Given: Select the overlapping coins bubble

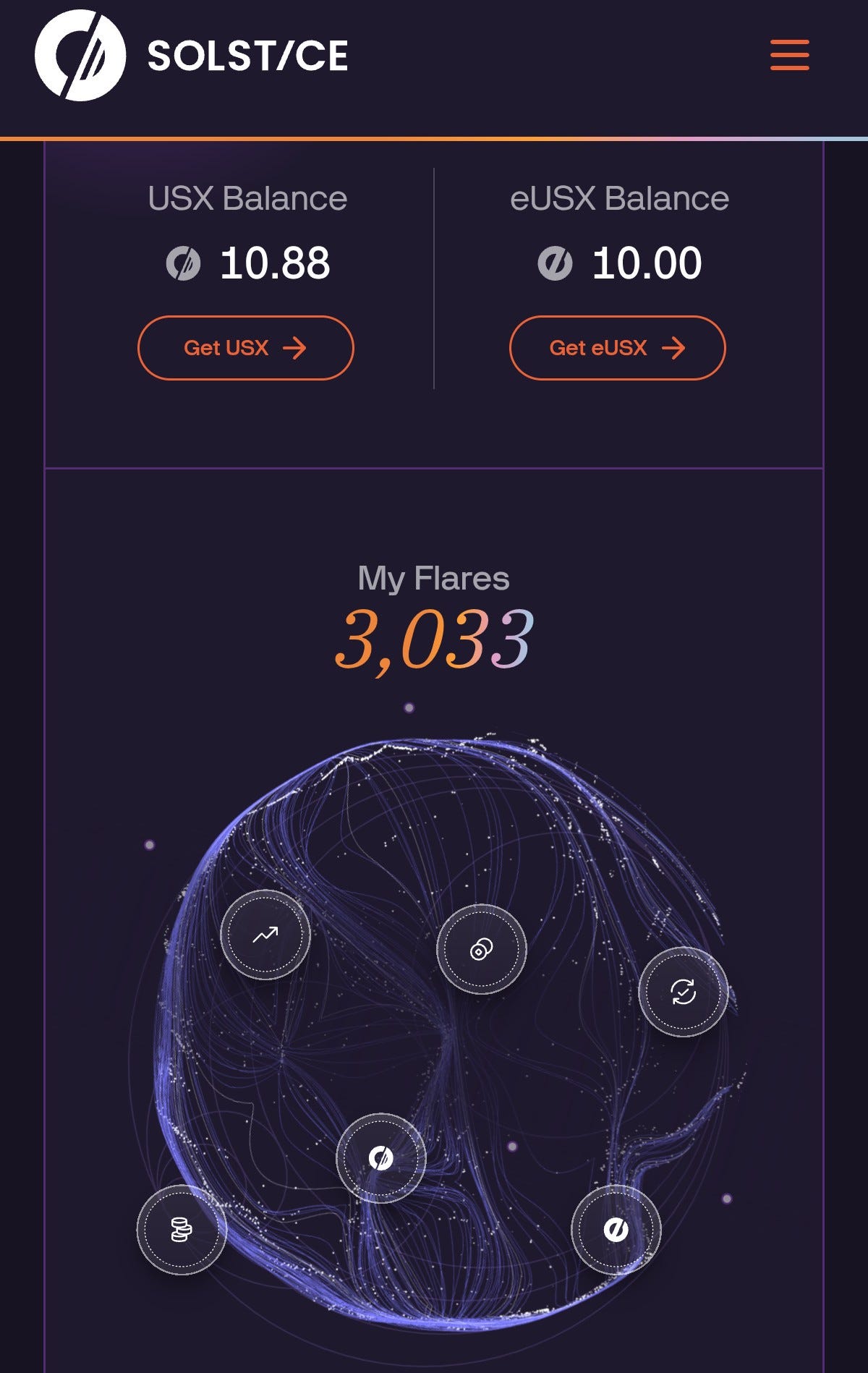Looking at the screenshot, I should click(x=482, y=949).
